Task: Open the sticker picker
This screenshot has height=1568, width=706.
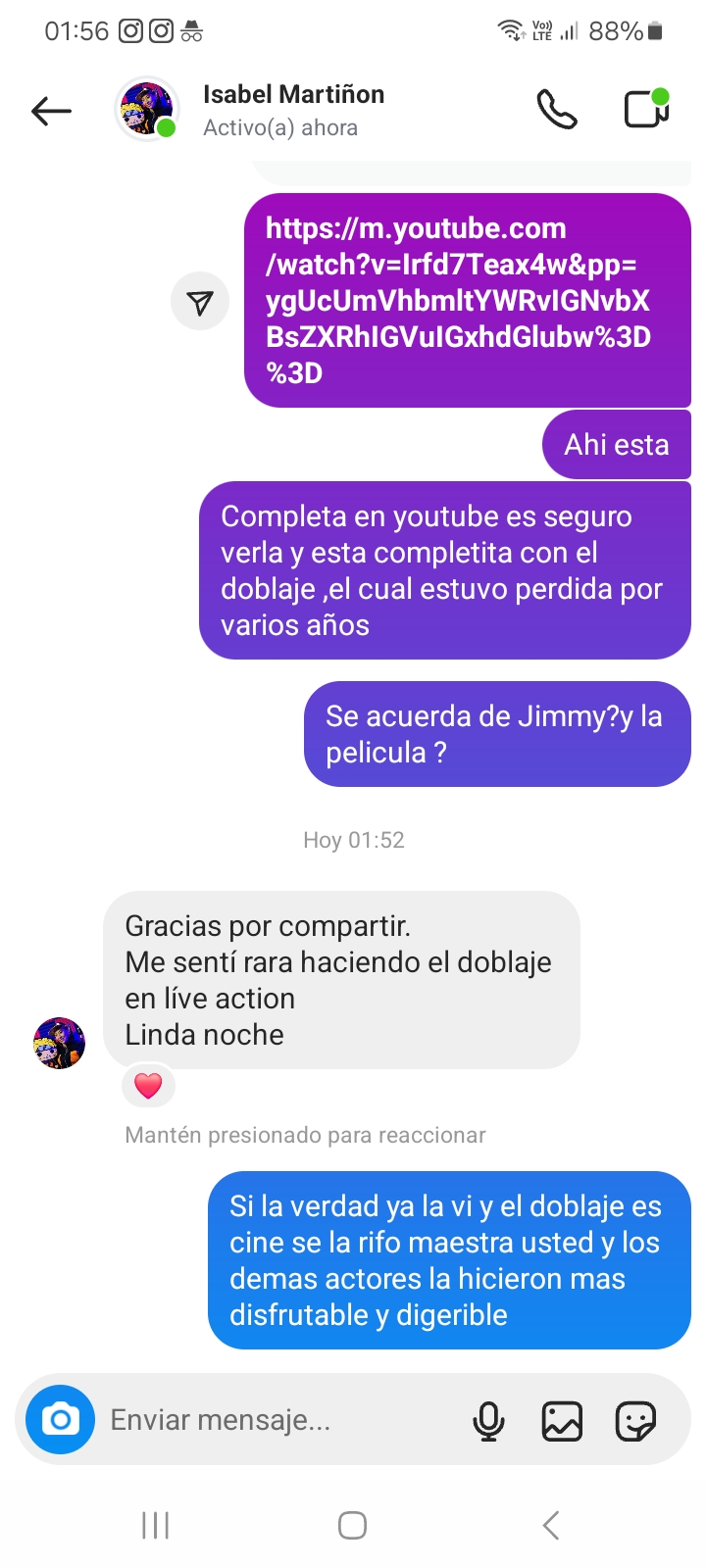Action: point(635,1420)
